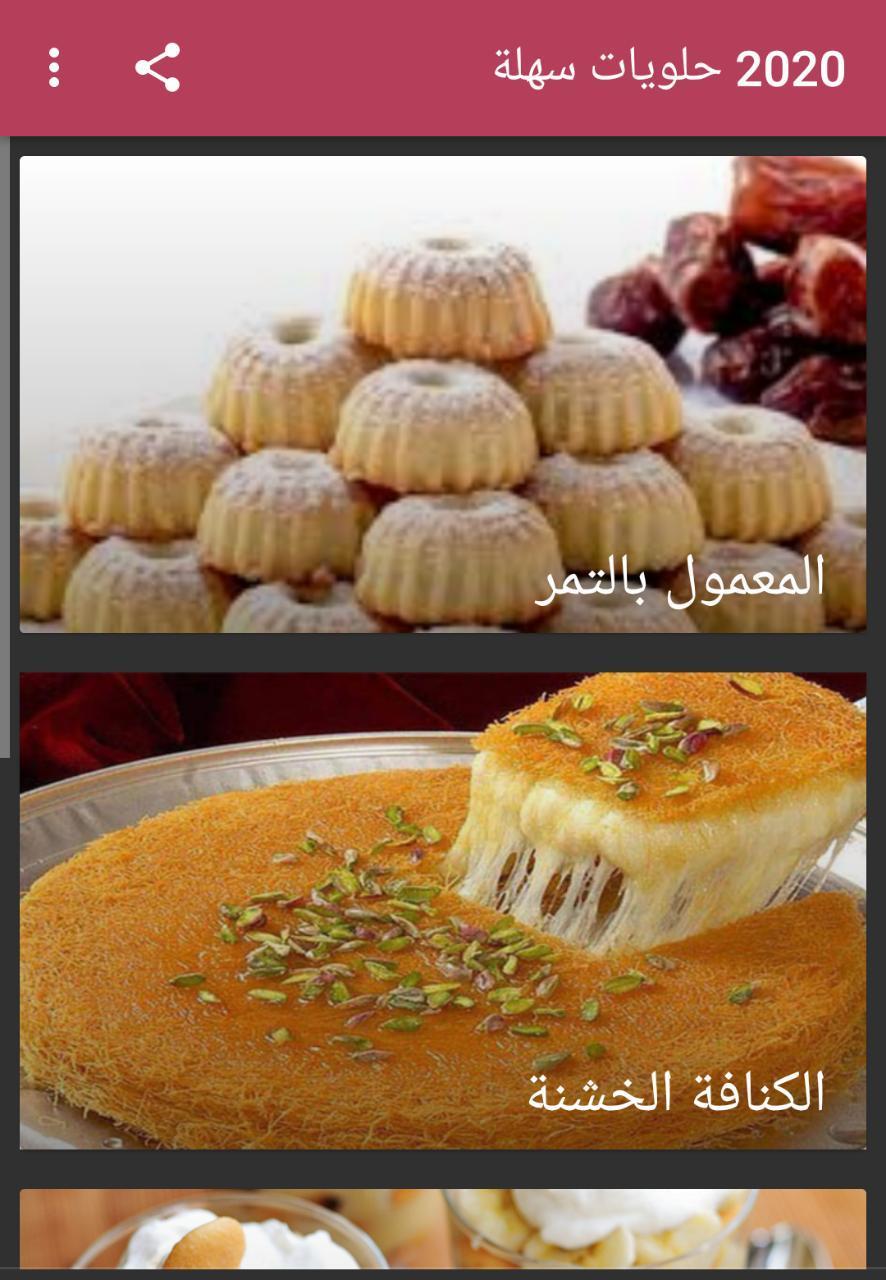This screenshot has width=886, height=1280.
Task: Open the المعمول بالتمر recipe card
Action: [443, 394]
